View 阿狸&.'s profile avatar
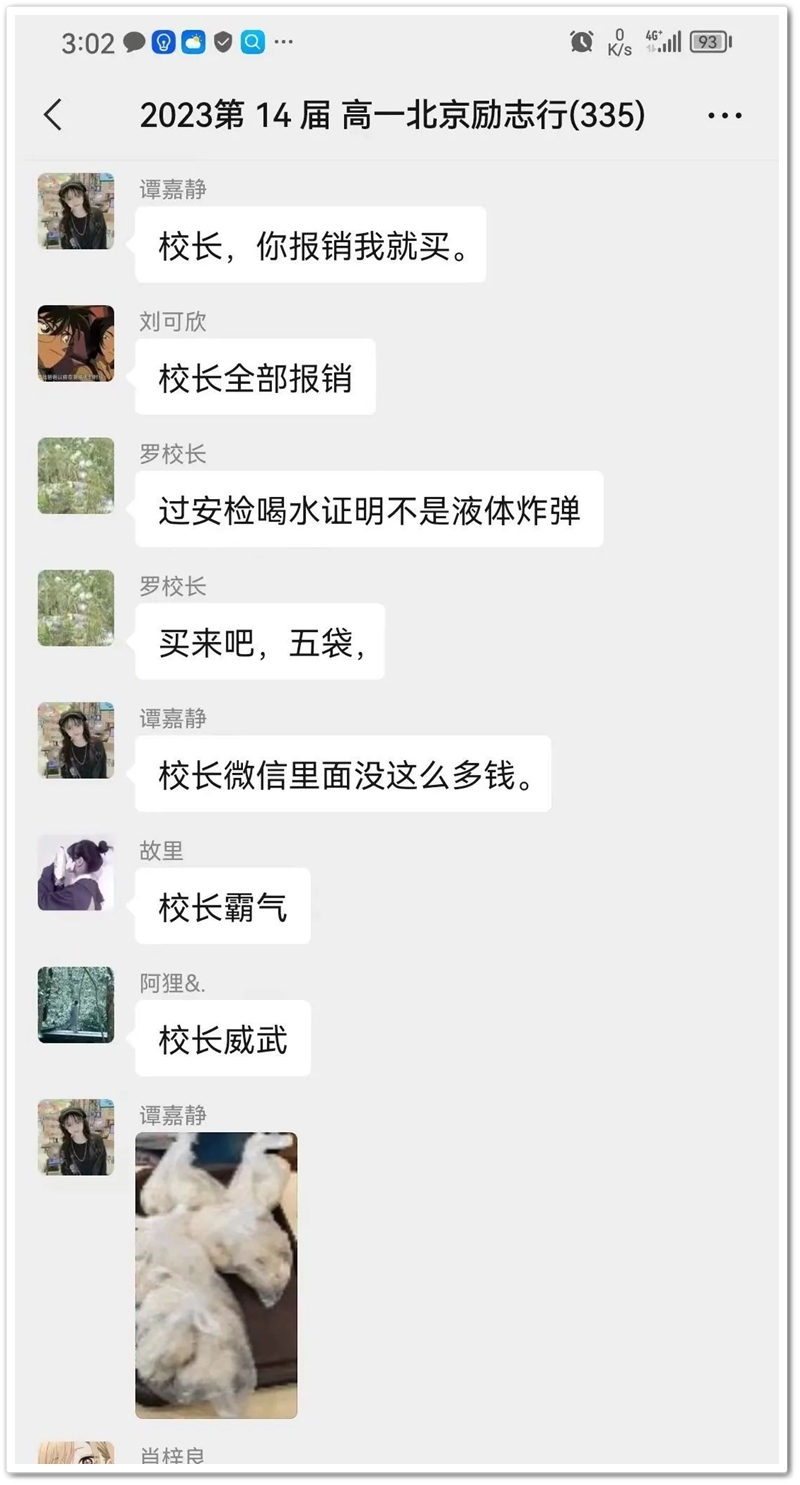The image size is (800, 1485). pos(76,1005)
